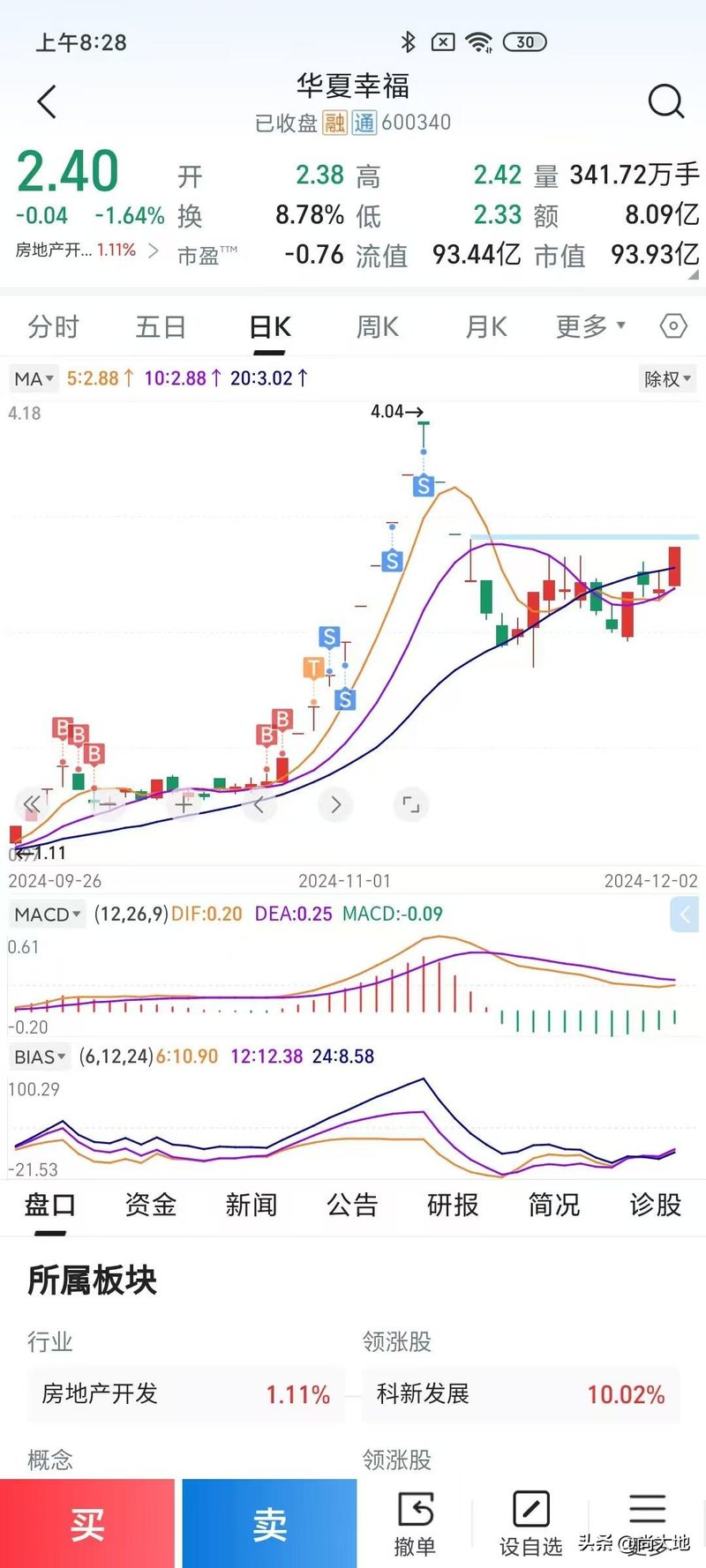Switch to the 分时 chart tab
706x1568 pixels.
(53, 327)
